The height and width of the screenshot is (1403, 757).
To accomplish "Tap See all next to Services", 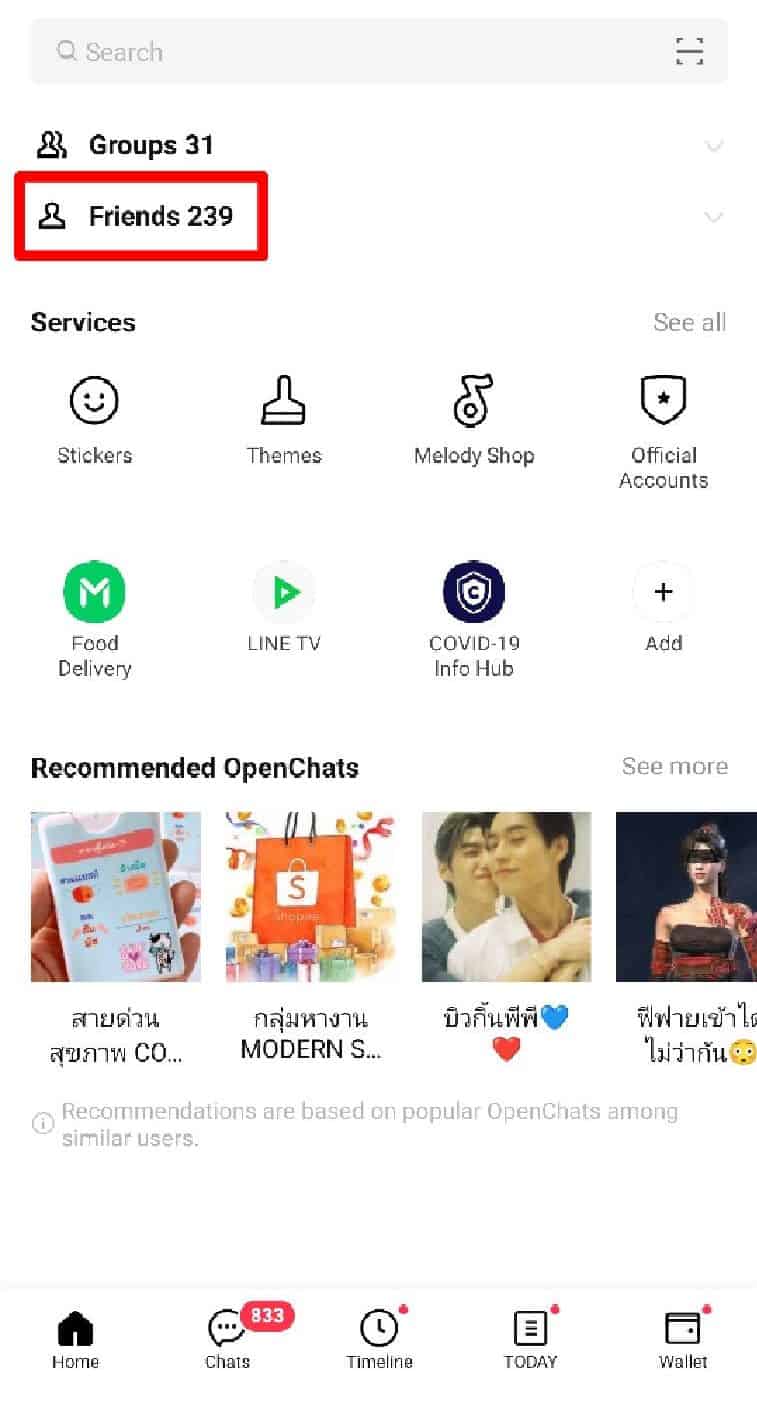I will (x=689, y=322).
